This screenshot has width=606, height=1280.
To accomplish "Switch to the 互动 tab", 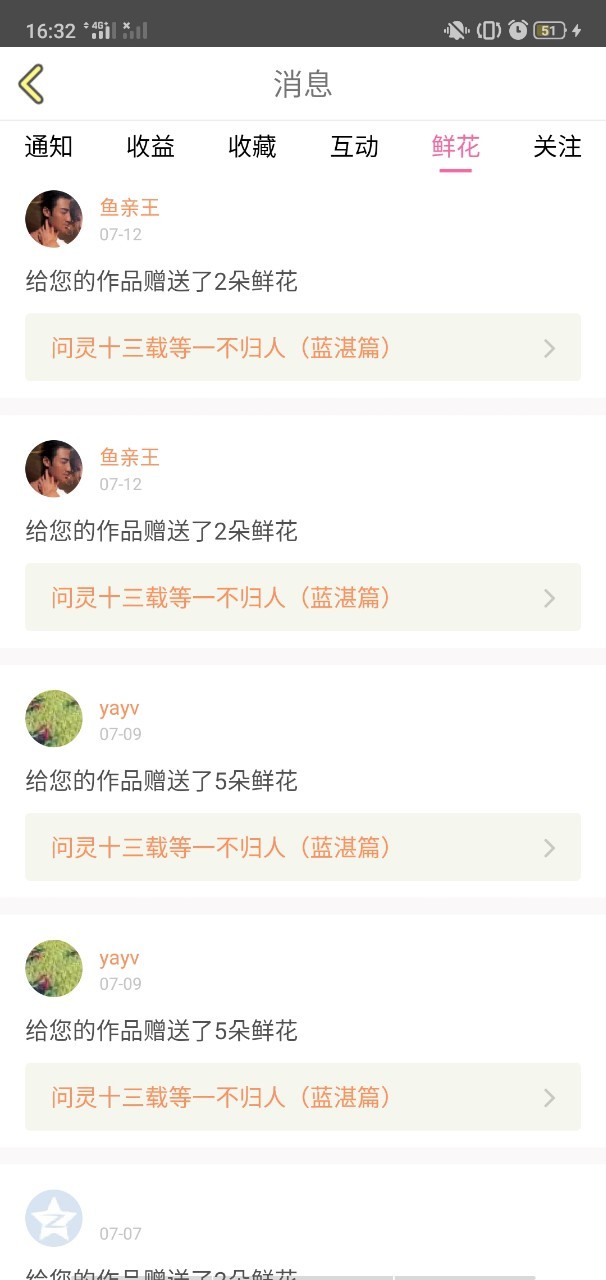I will coord(354,147).
